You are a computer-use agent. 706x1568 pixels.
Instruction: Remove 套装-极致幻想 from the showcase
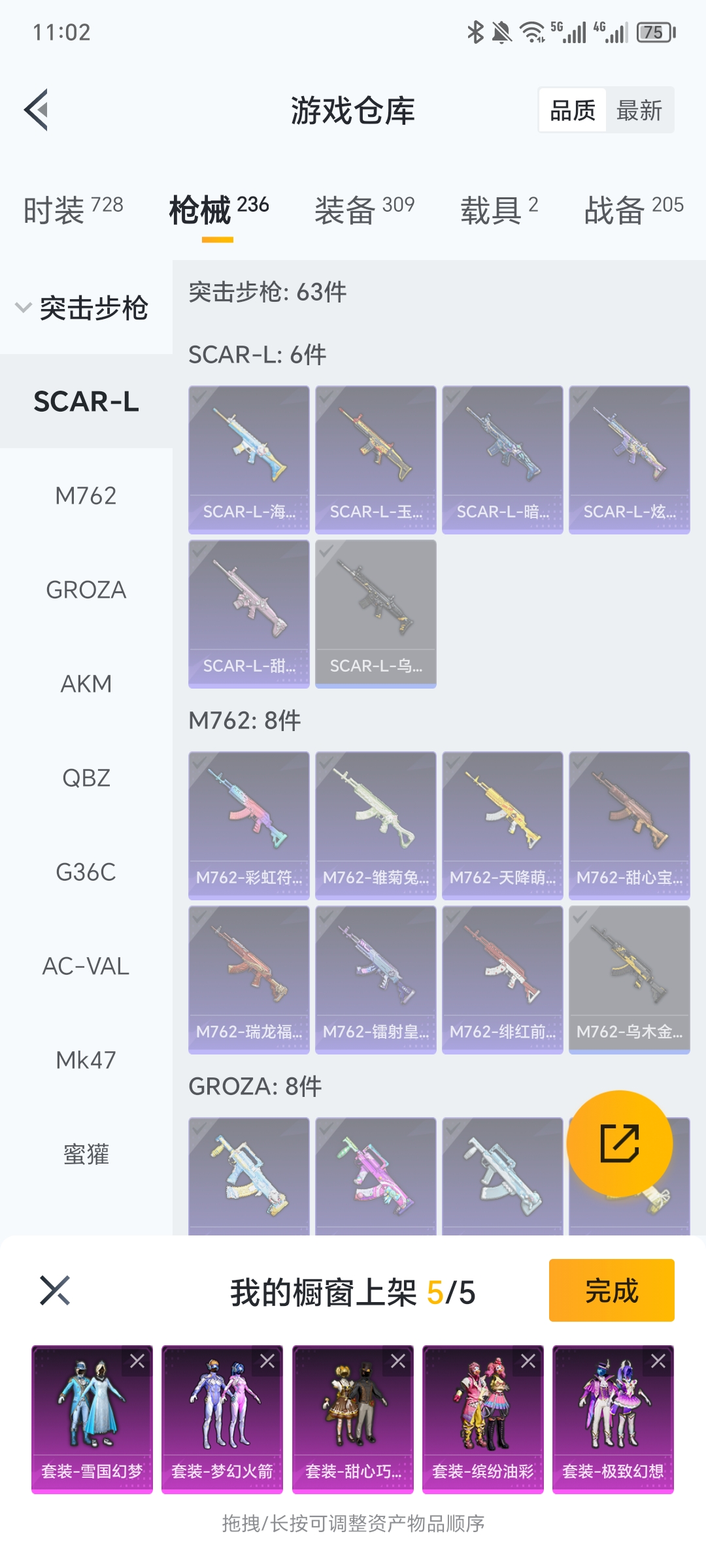coord(658,1362)
